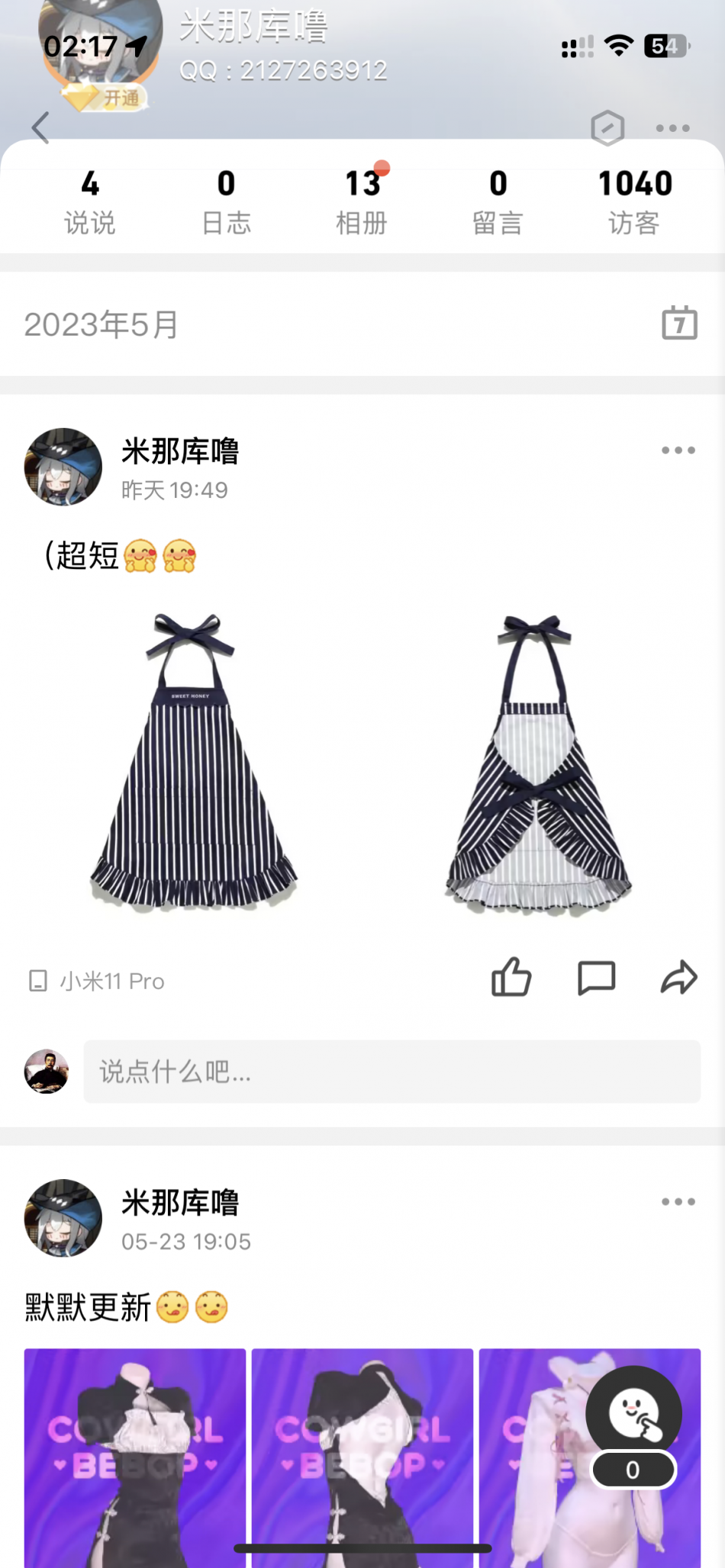Open the front-view striped apron image
725x1568 pixels.
click(x=194, y=763)
